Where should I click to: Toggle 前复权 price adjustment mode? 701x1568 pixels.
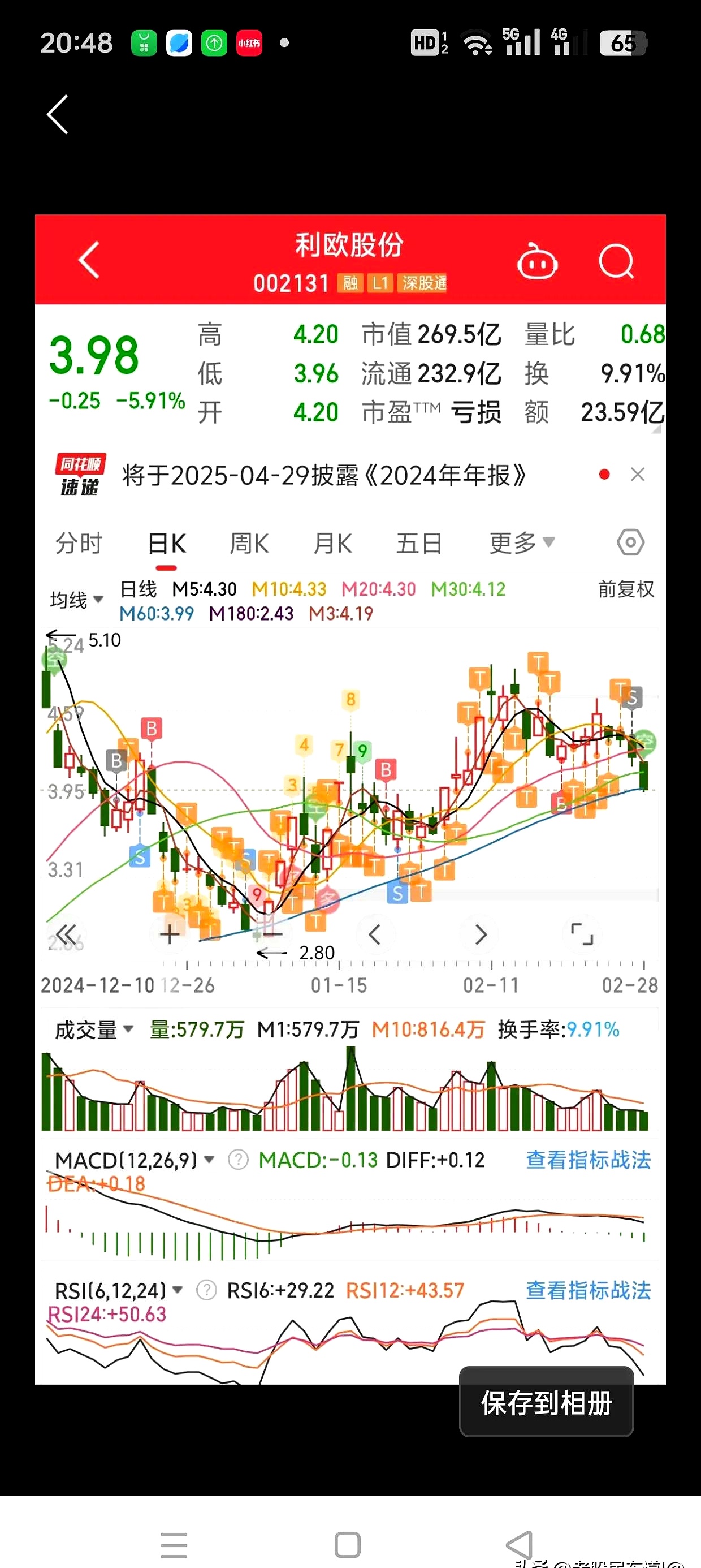click(x=626, y=589)
